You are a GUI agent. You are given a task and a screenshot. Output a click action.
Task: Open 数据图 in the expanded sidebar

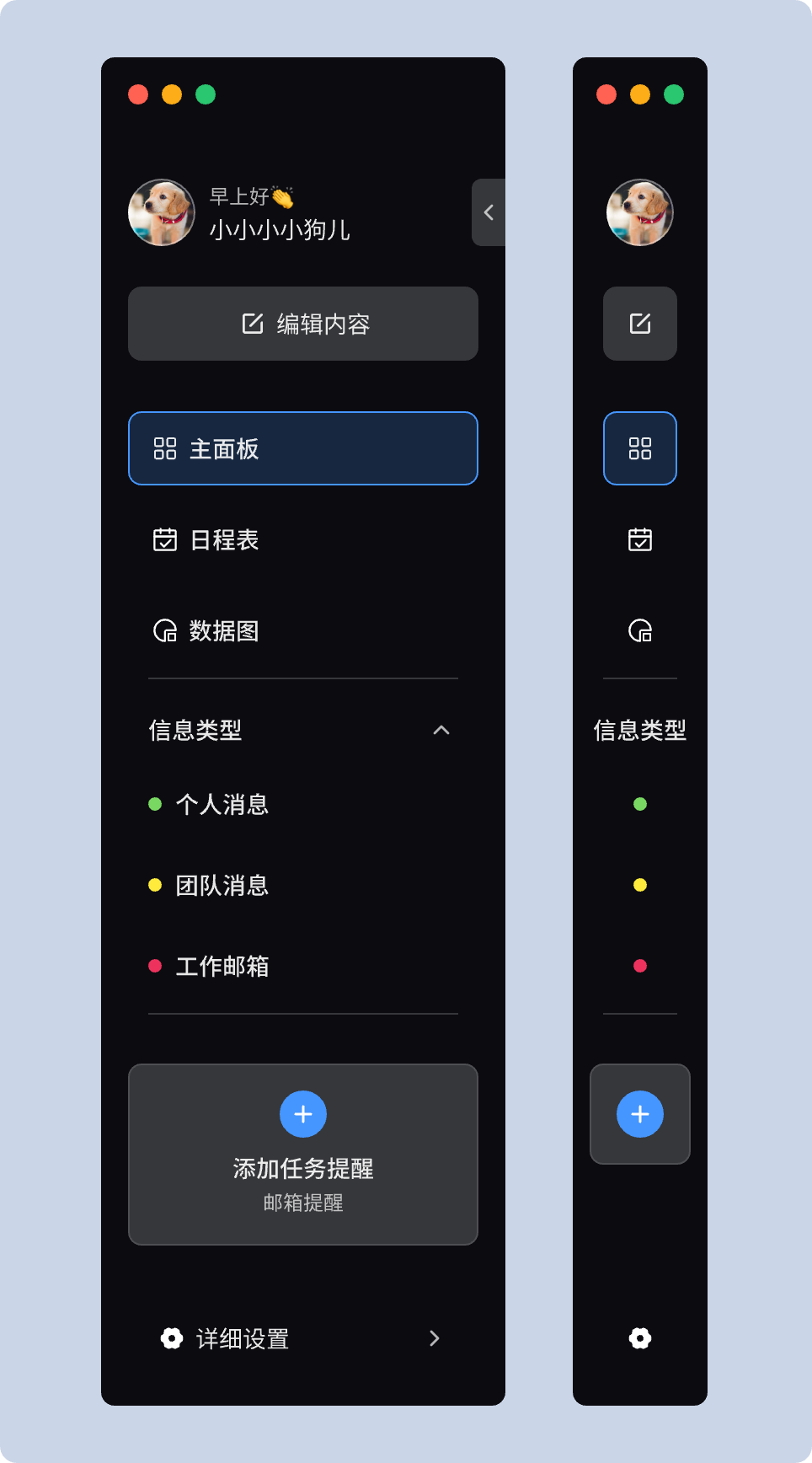pos(224,630)
